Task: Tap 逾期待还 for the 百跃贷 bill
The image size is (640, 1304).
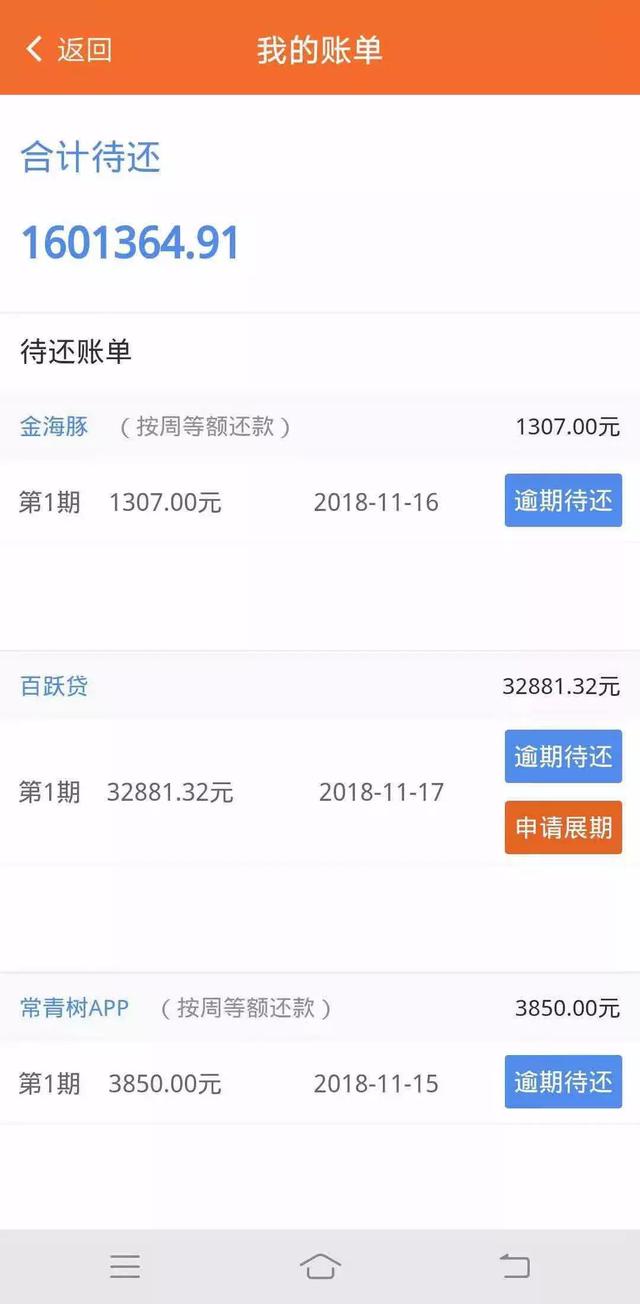Action: 563,757
